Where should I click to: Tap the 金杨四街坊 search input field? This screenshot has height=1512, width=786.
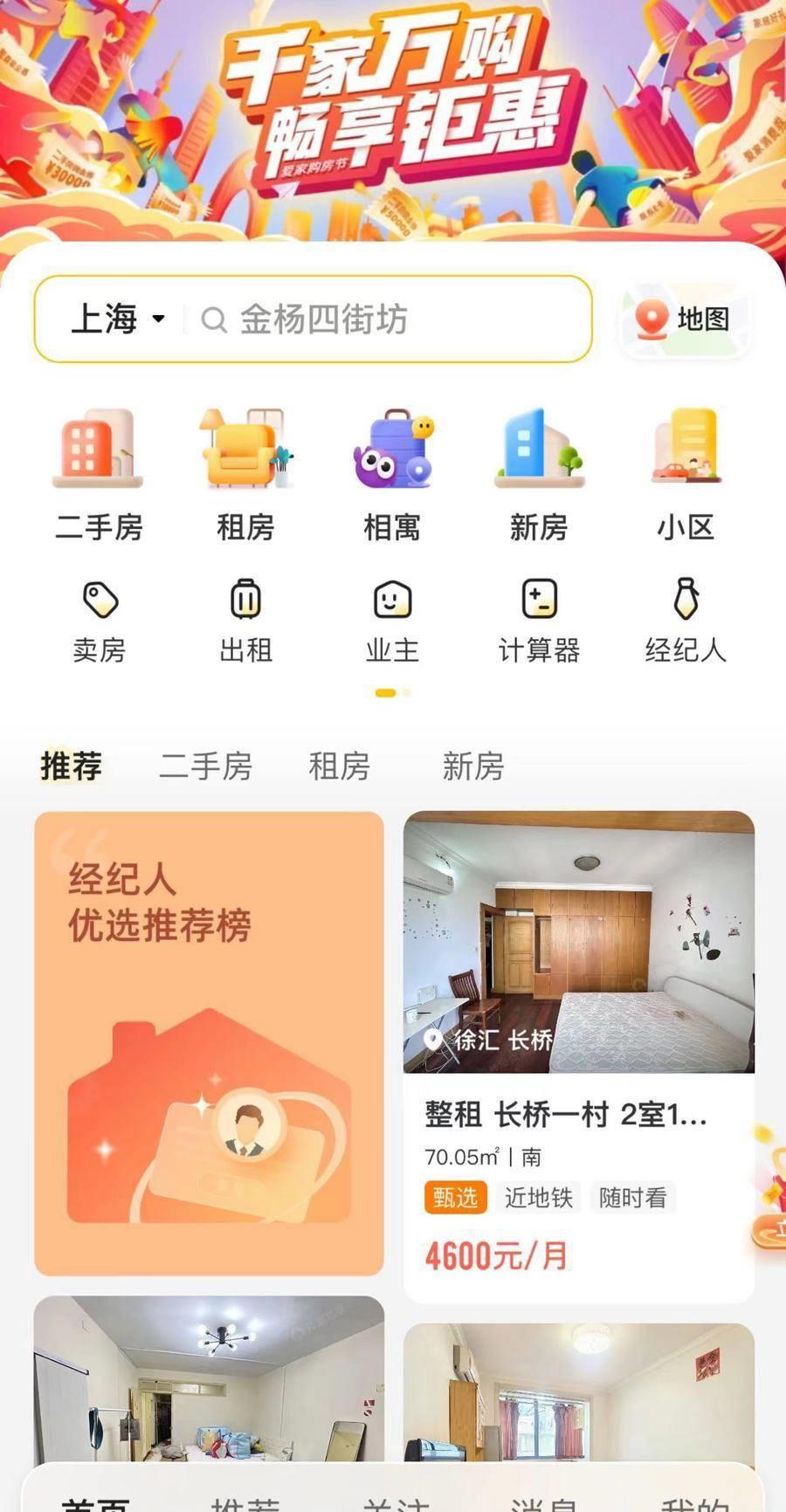[376, 320]
